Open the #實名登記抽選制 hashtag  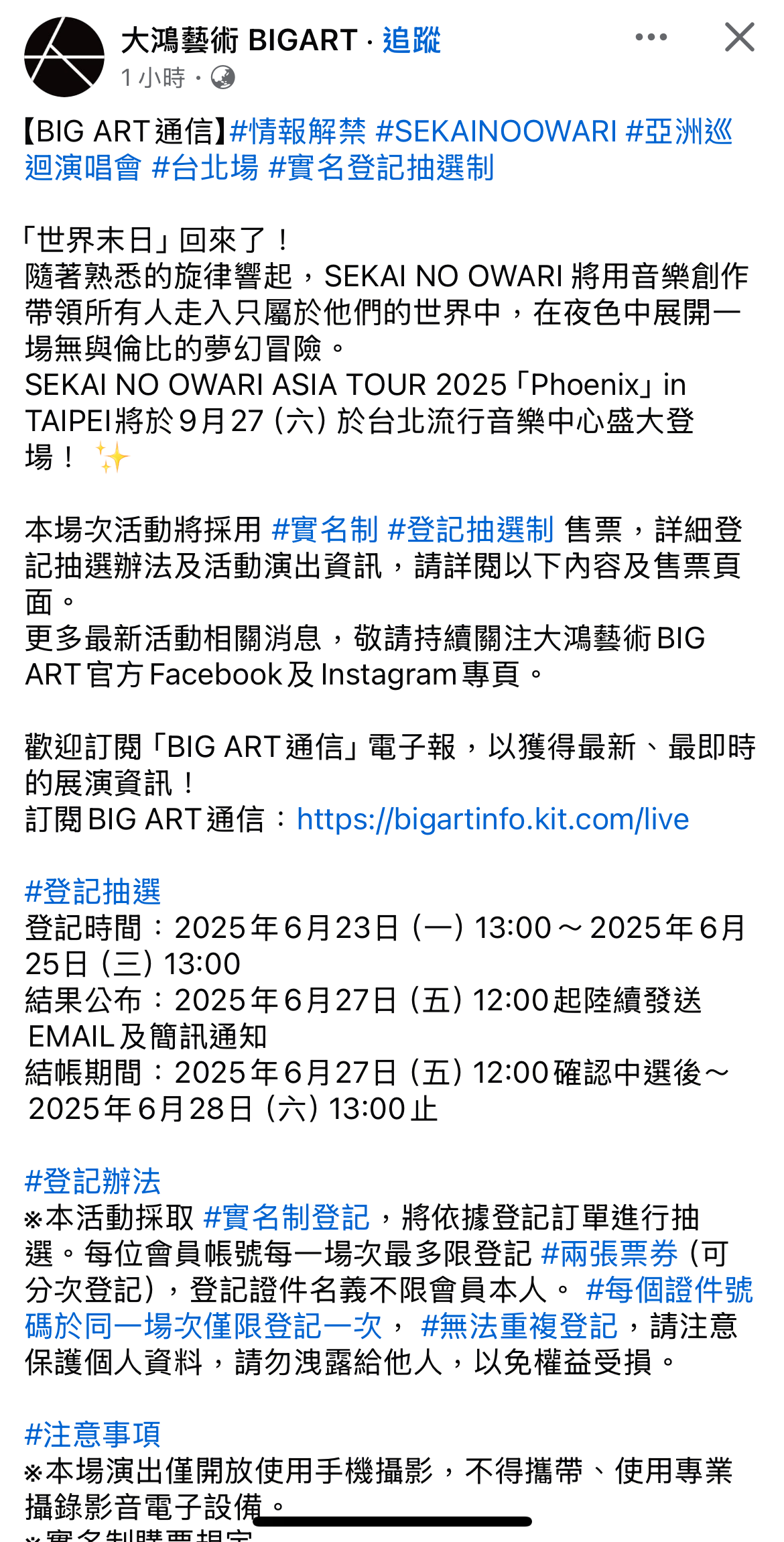381,168
